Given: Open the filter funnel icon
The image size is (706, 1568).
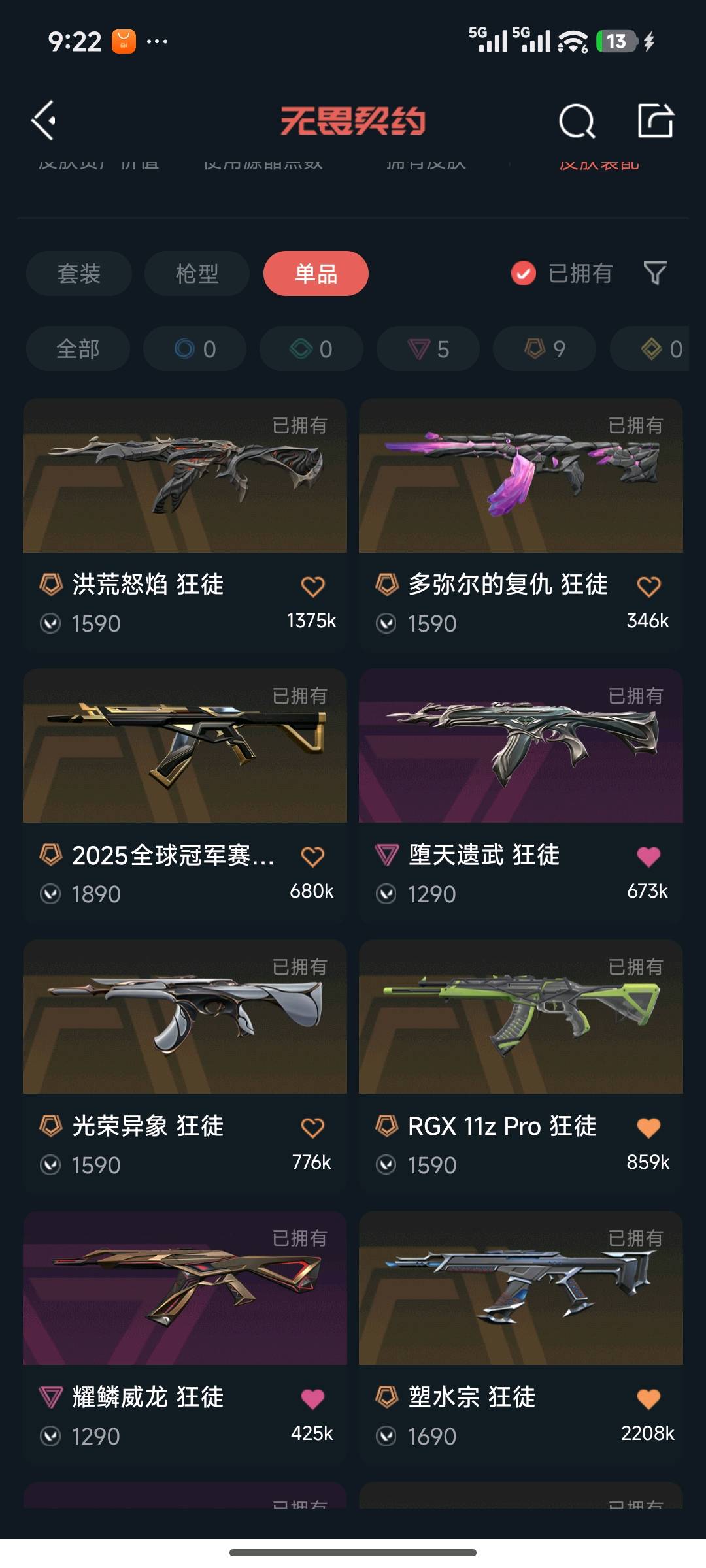Looking at the screenshot, I should point(655,273).
